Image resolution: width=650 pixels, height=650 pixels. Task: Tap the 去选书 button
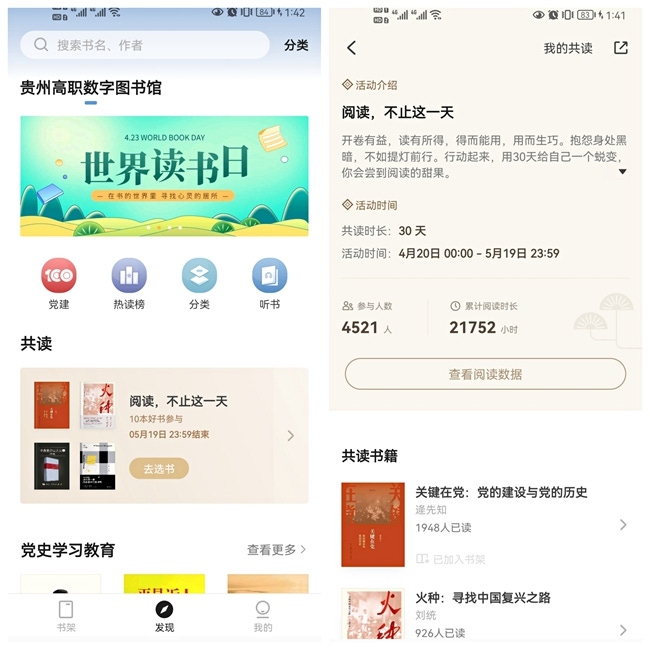click(158, 468)
